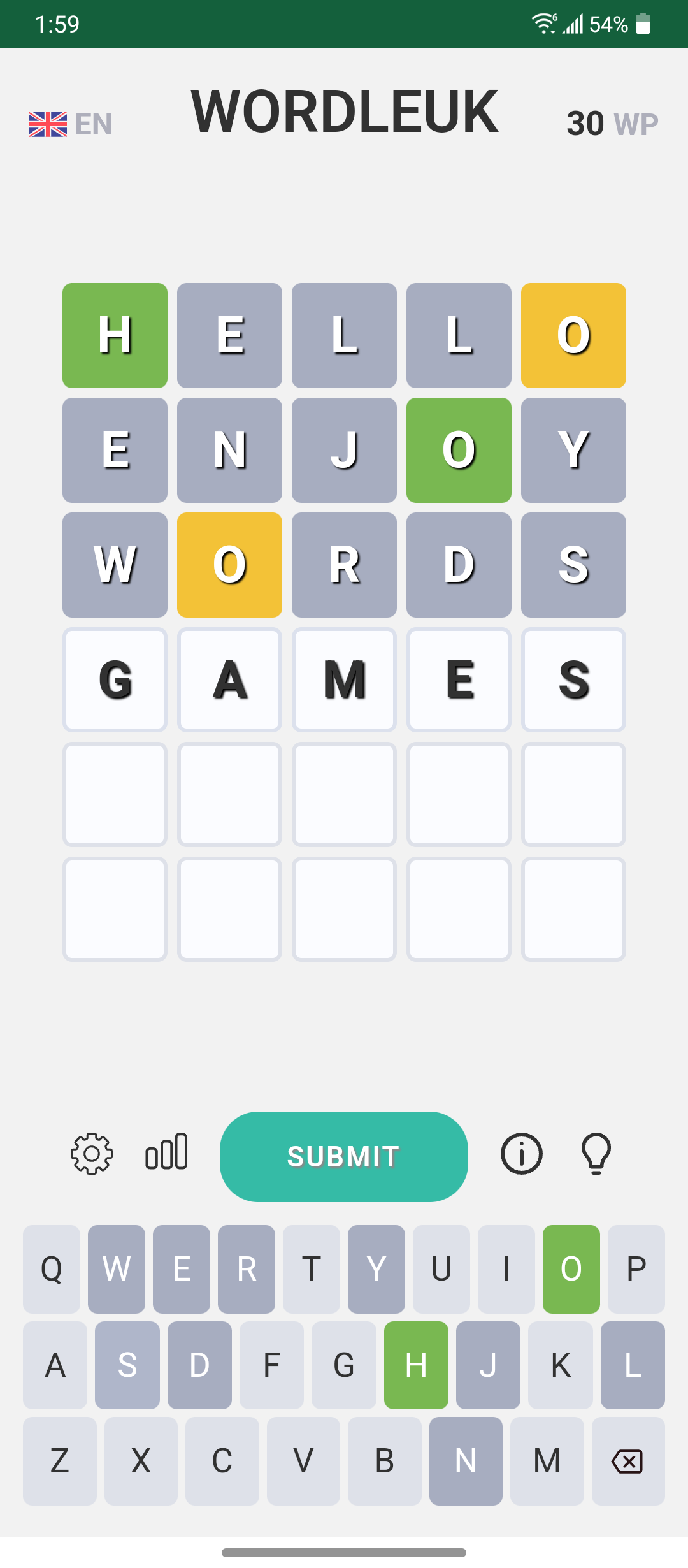This screenshot has height=1568, width=688.
Task: Tap the T key on keyboard
Action: click(x=311, y=1269)
